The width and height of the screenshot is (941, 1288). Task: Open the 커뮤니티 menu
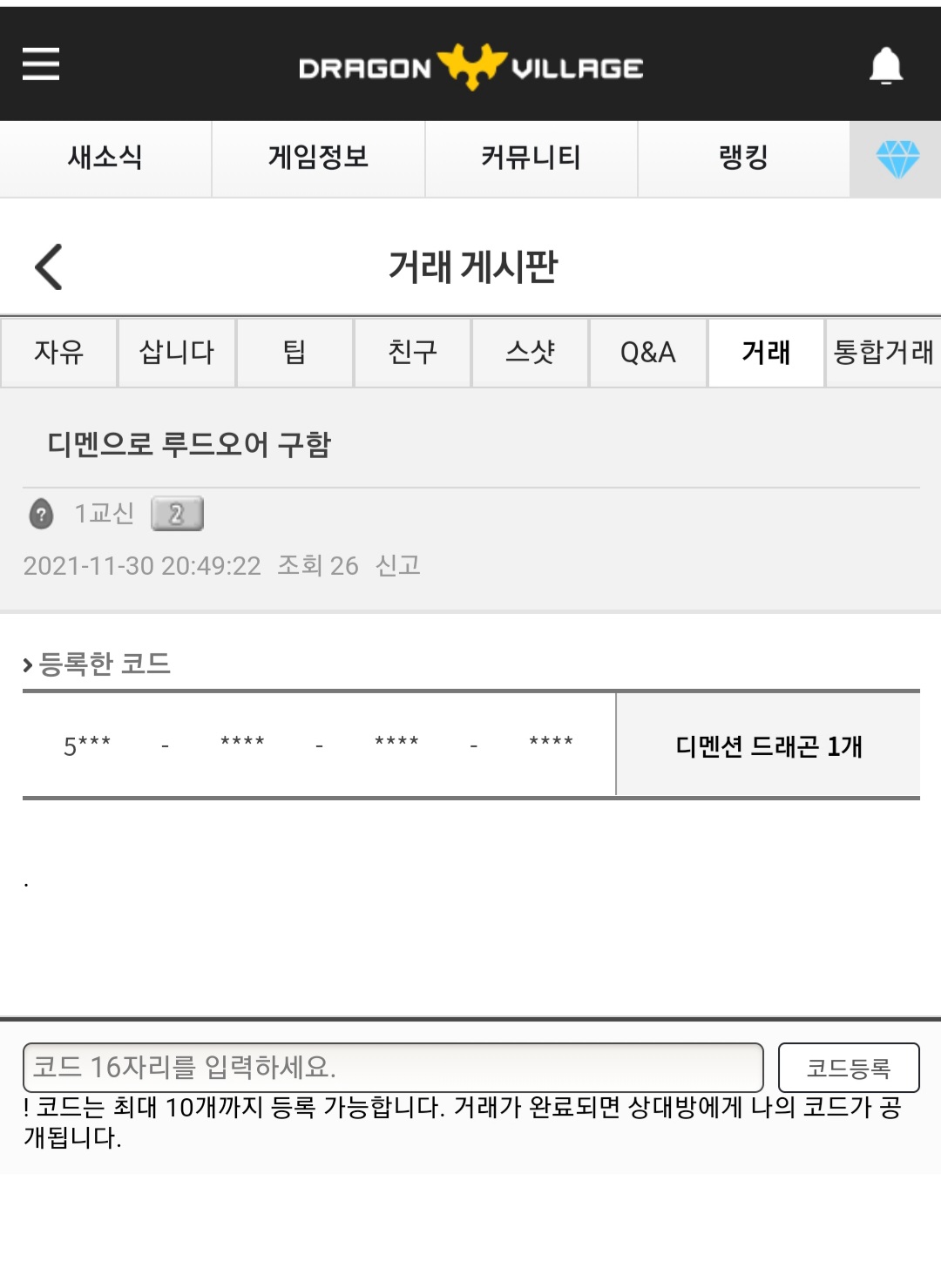(x=531, y=158)
